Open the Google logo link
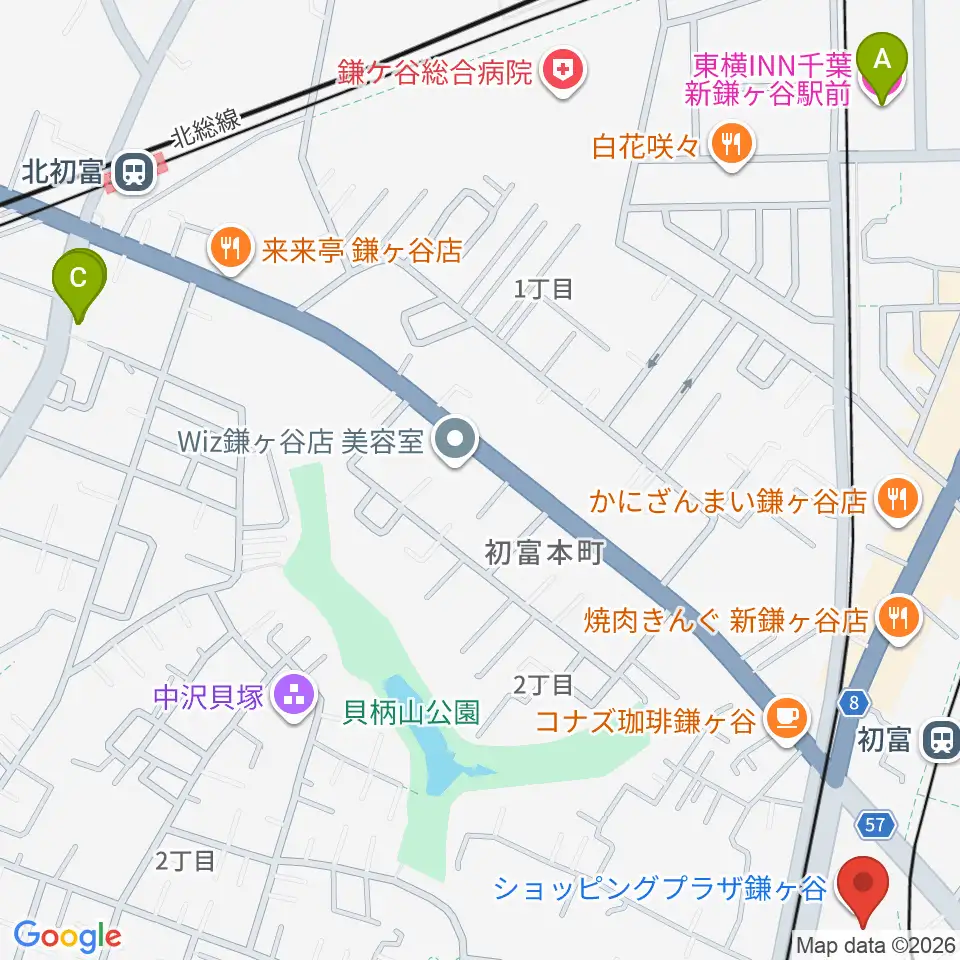Screen dimensions: 960x960 point(67,937)
